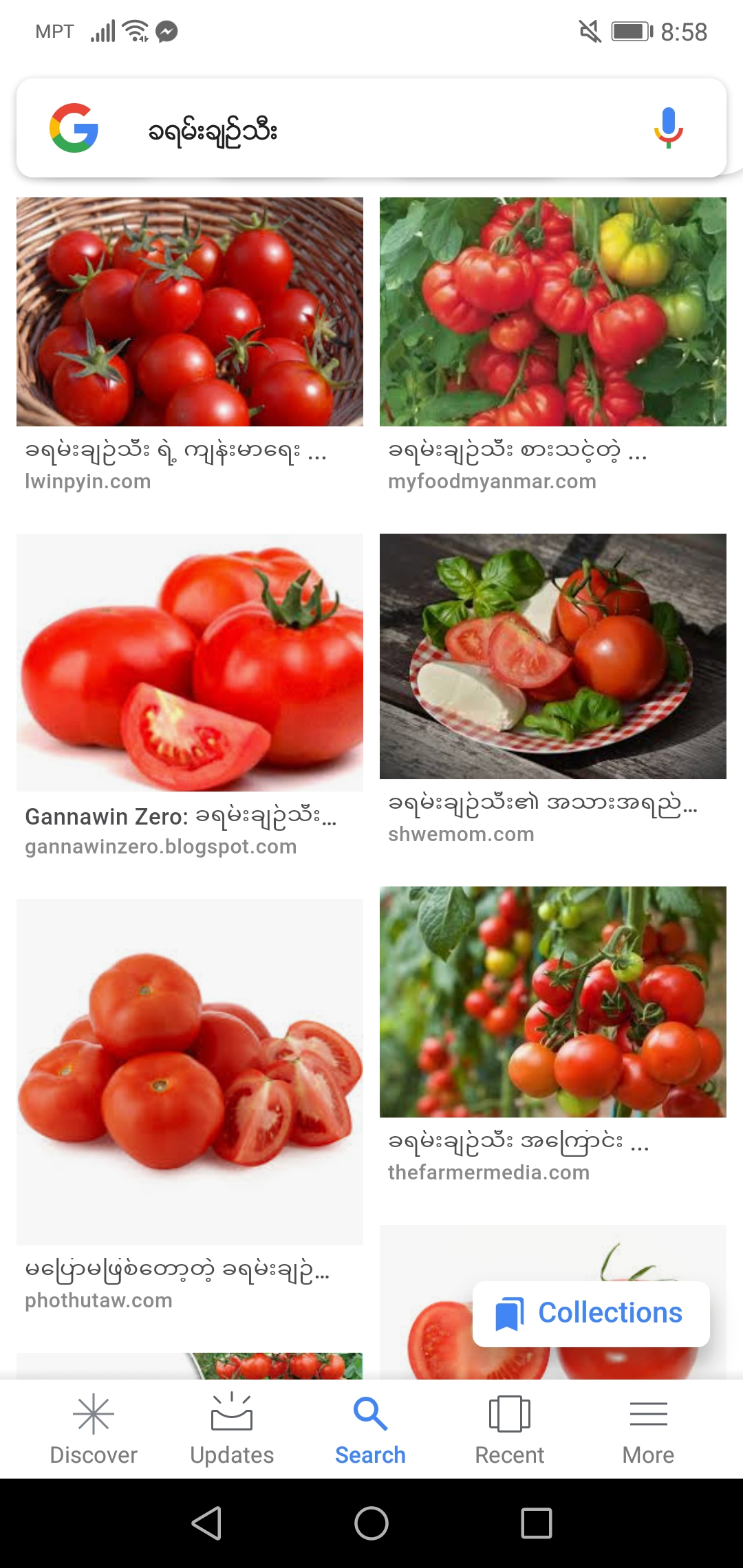Go back with system back button
The image size is (743, 1568).
(206, 1523)
